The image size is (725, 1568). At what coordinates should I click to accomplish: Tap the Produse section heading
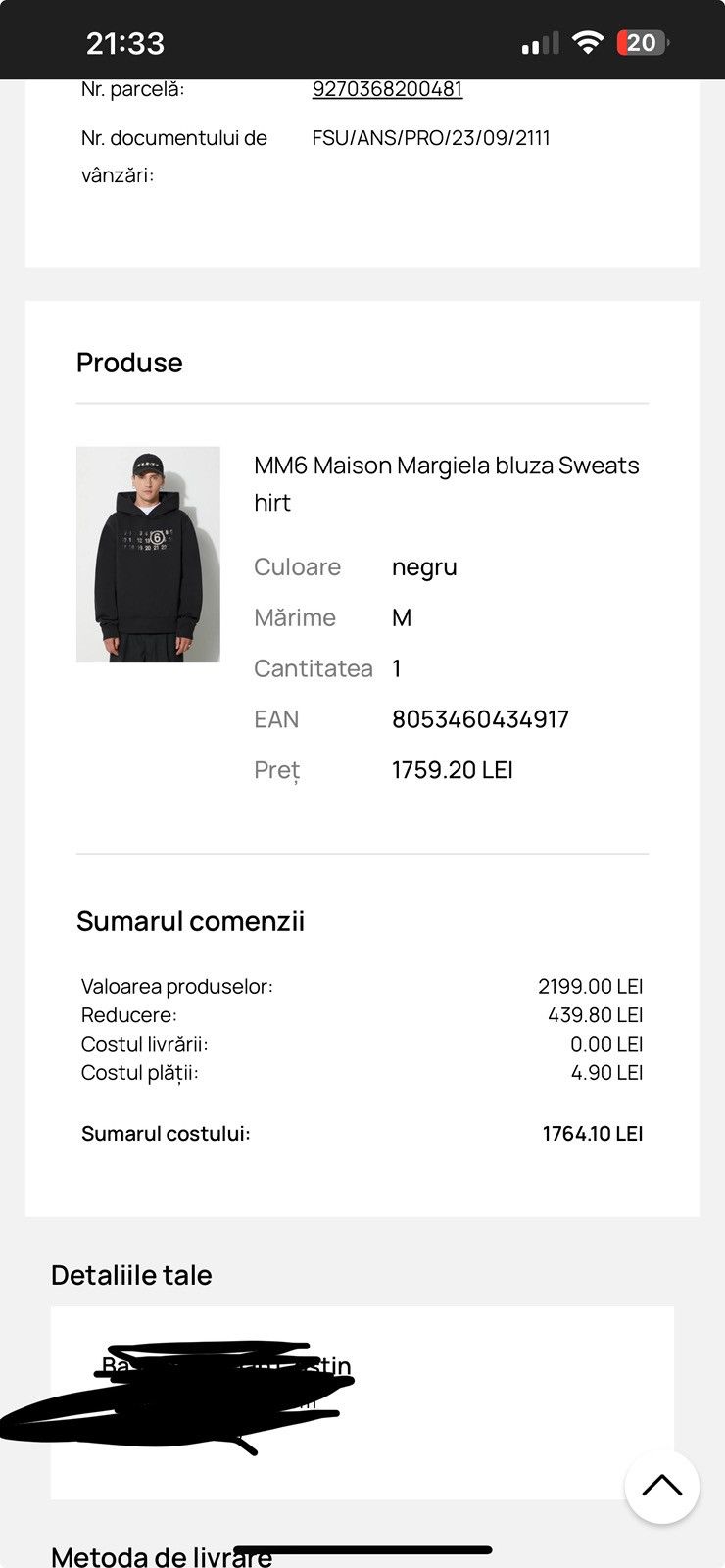pos(129,363)
